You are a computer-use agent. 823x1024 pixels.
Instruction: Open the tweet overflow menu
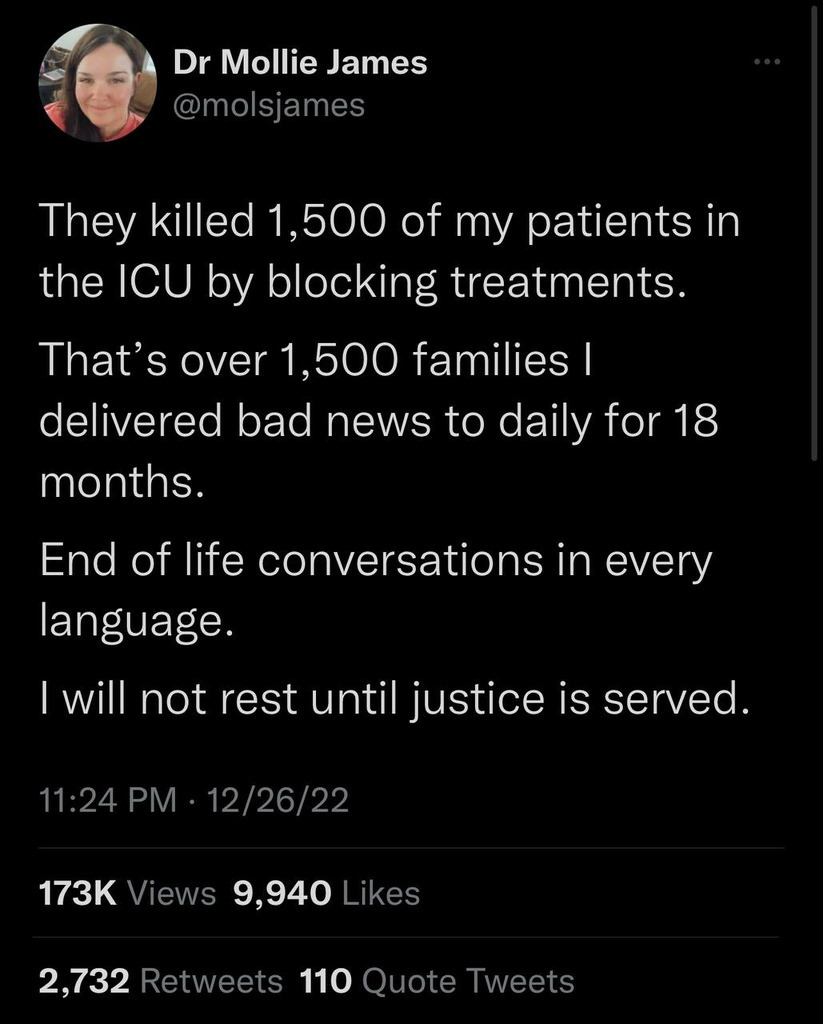pos(766,63)
